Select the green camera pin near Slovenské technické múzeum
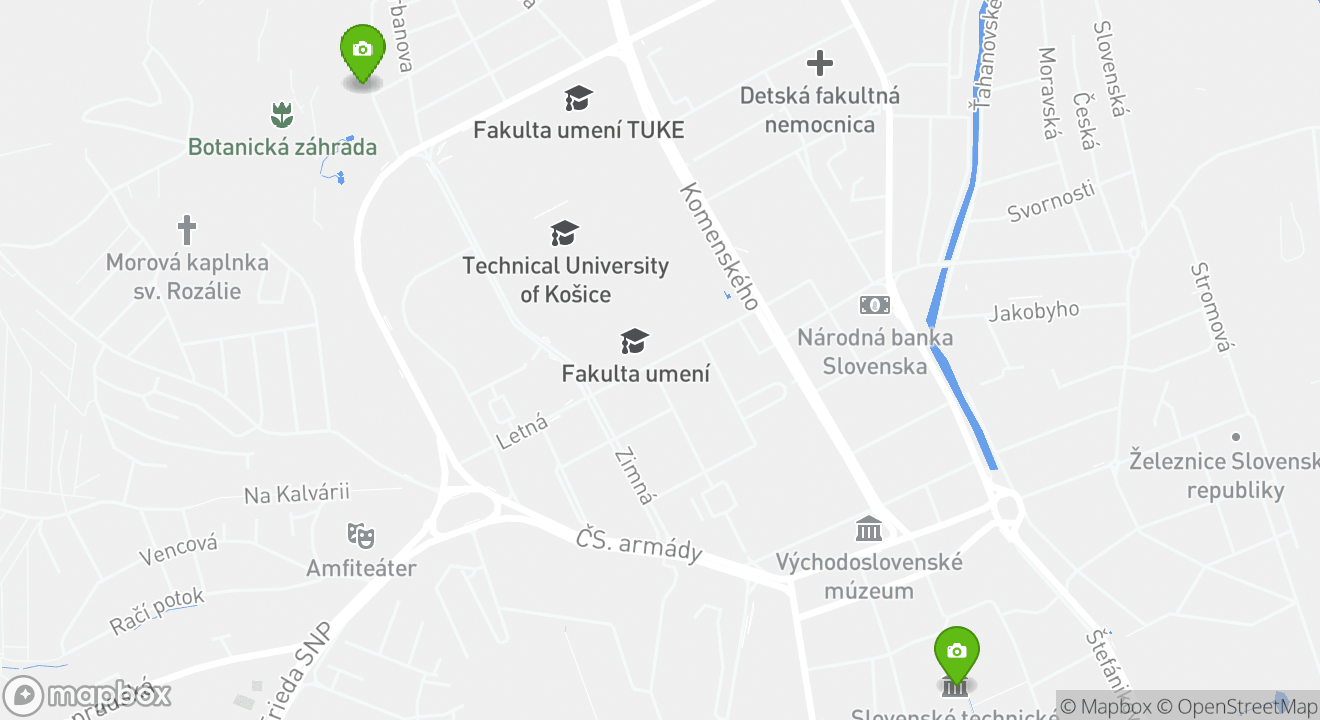This screenshot has height=720, width=1320. pos(956,652)
